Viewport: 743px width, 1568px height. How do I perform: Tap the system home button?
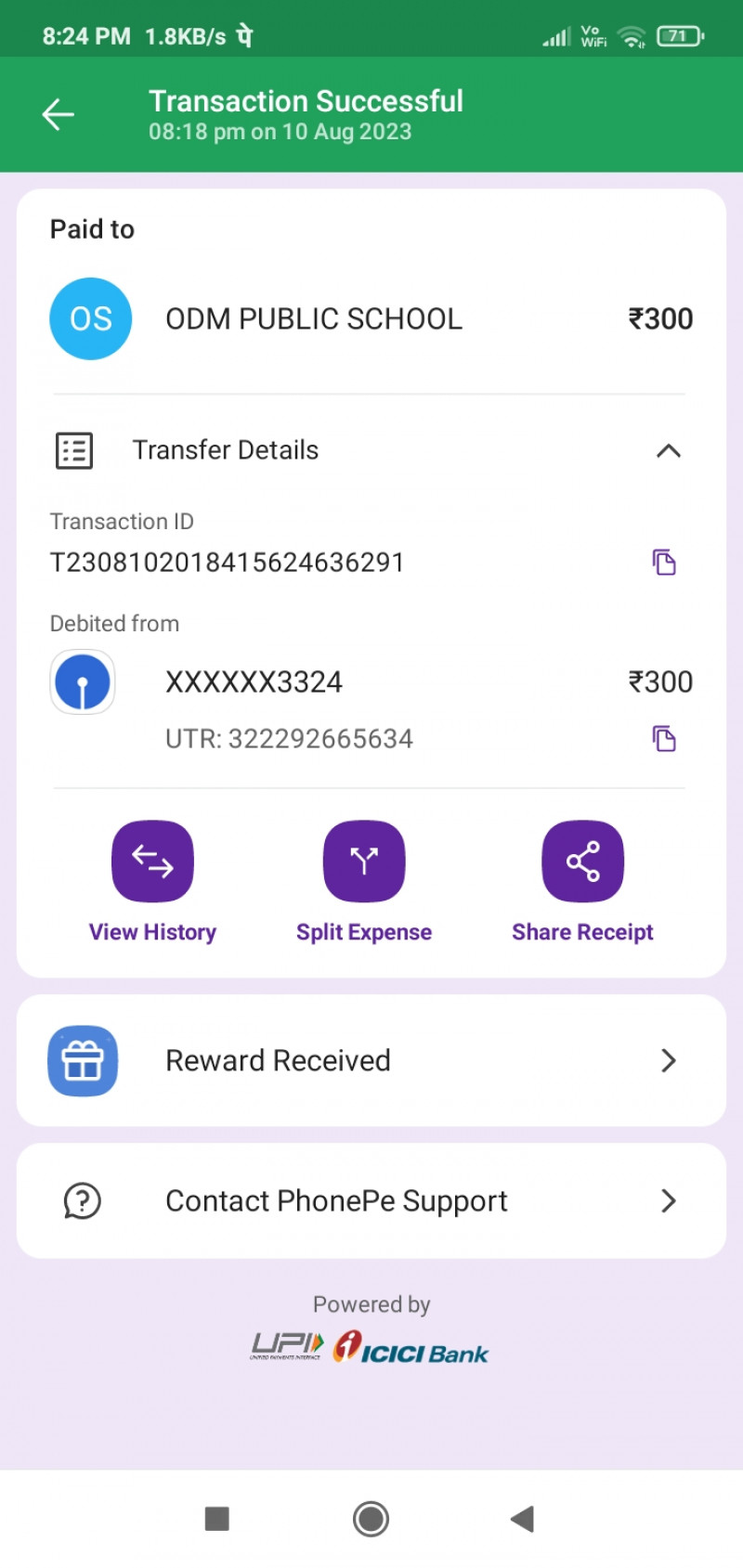click(371, 1519)
